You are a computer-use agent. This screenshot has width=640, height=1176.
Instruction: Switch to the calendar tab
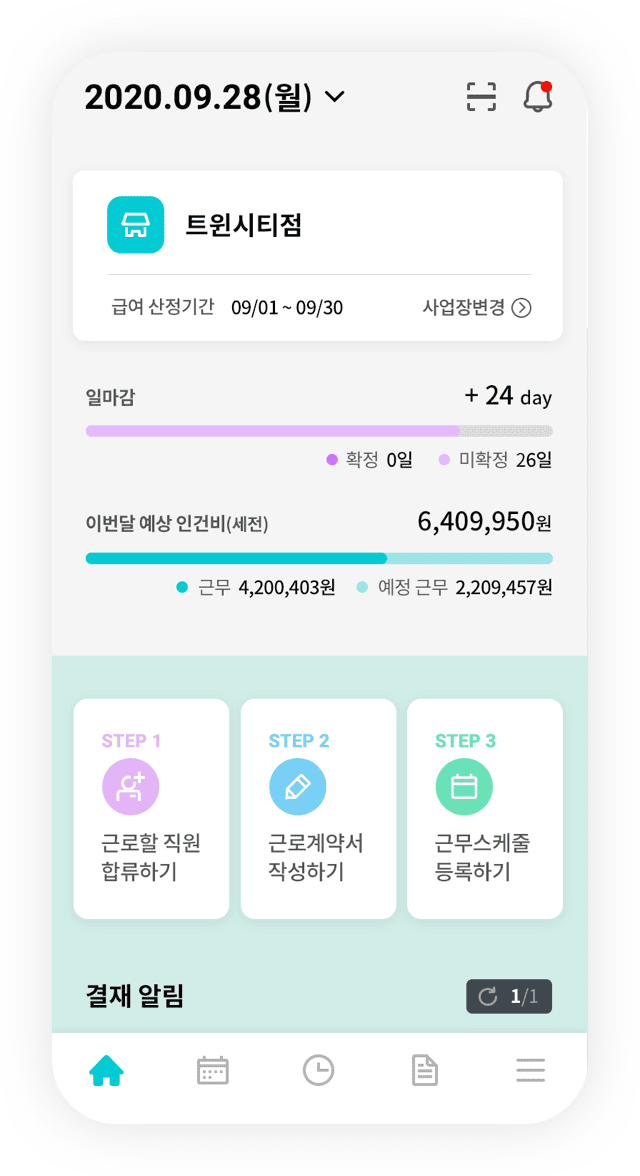click(x=212, y=1070)
